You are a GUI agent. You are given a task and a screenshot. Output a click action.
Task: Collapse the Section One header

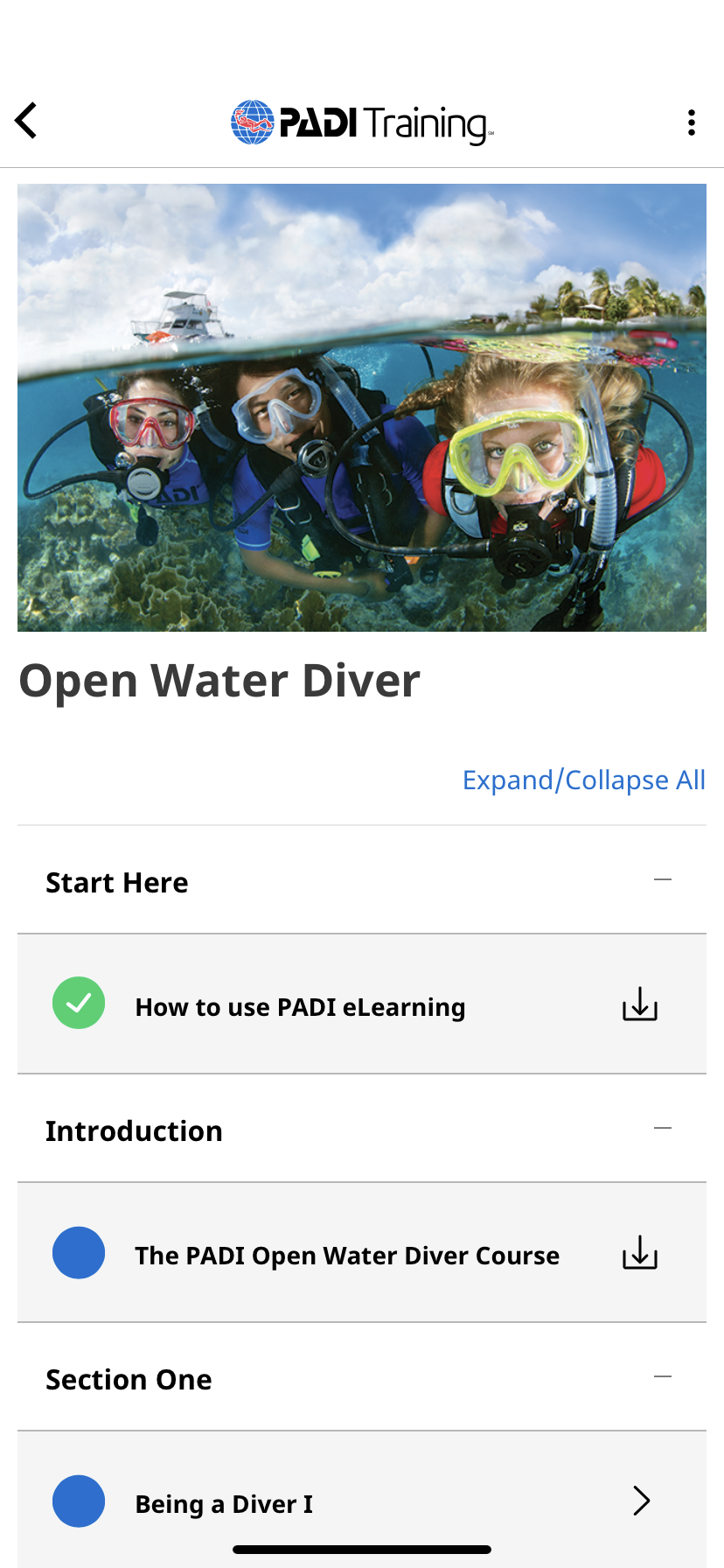(662, 1376)
